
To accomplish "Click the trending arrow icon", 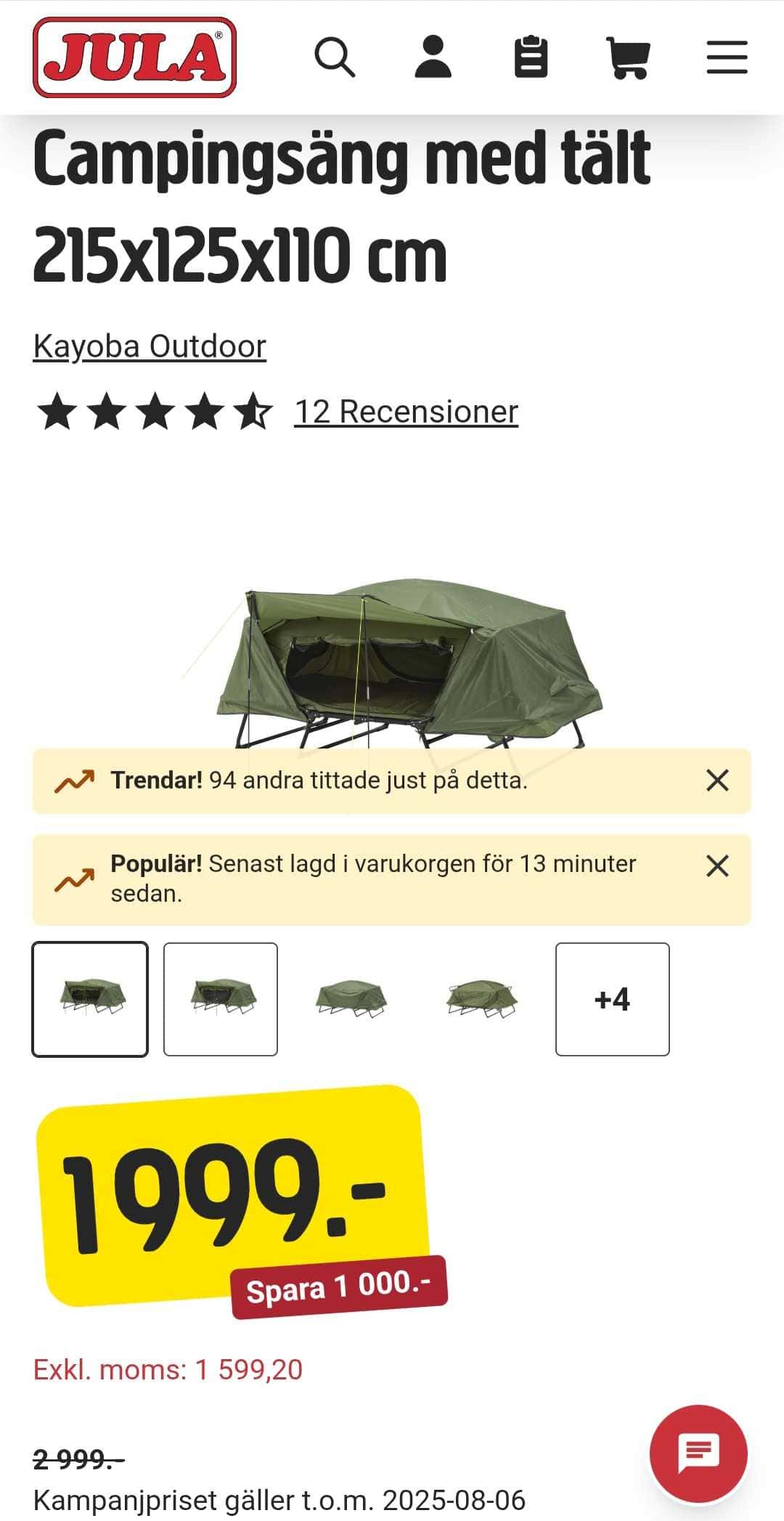I will [x=75, y=781].
